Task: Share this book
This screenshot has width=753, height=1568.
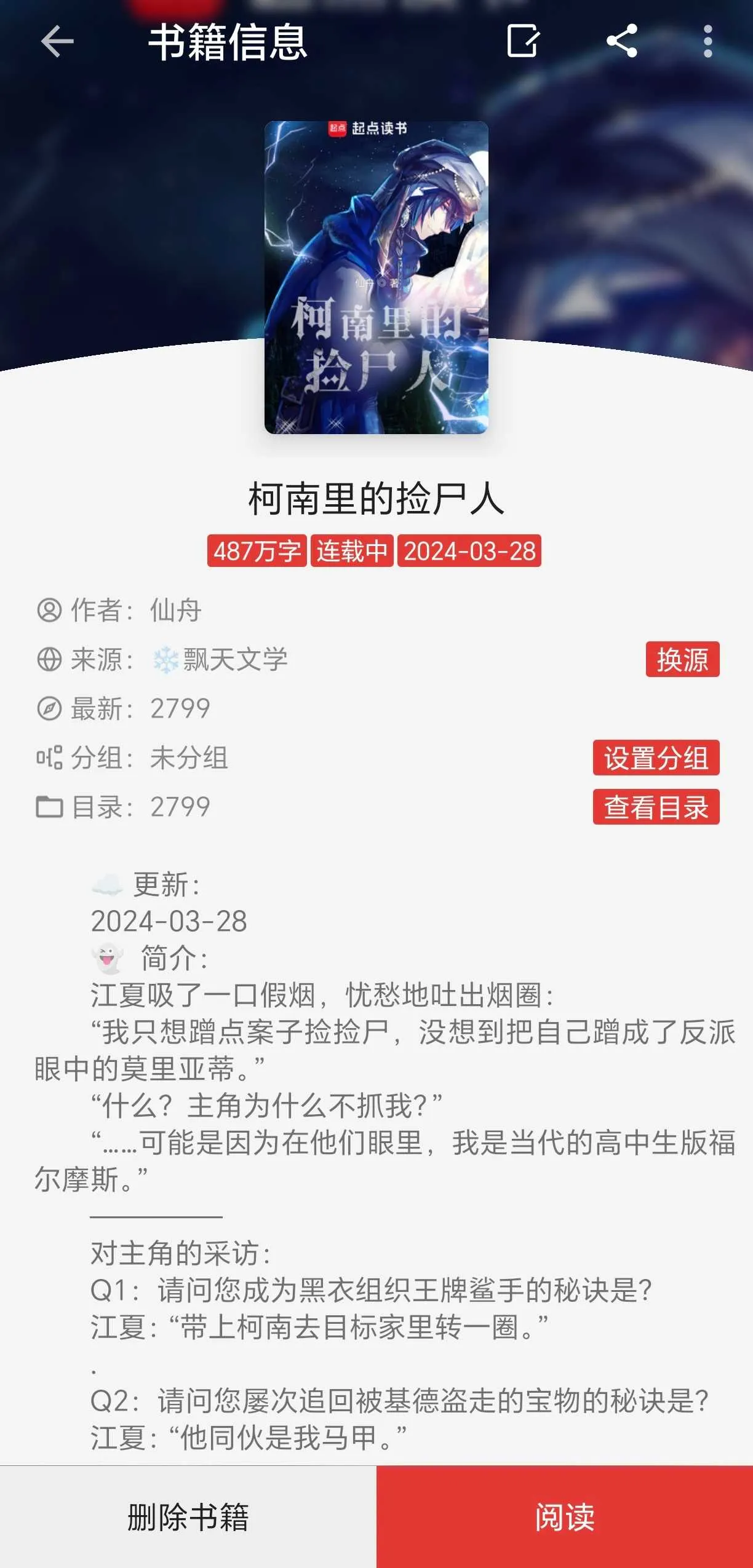Action: pyautogui.click(x=621, y=41)
